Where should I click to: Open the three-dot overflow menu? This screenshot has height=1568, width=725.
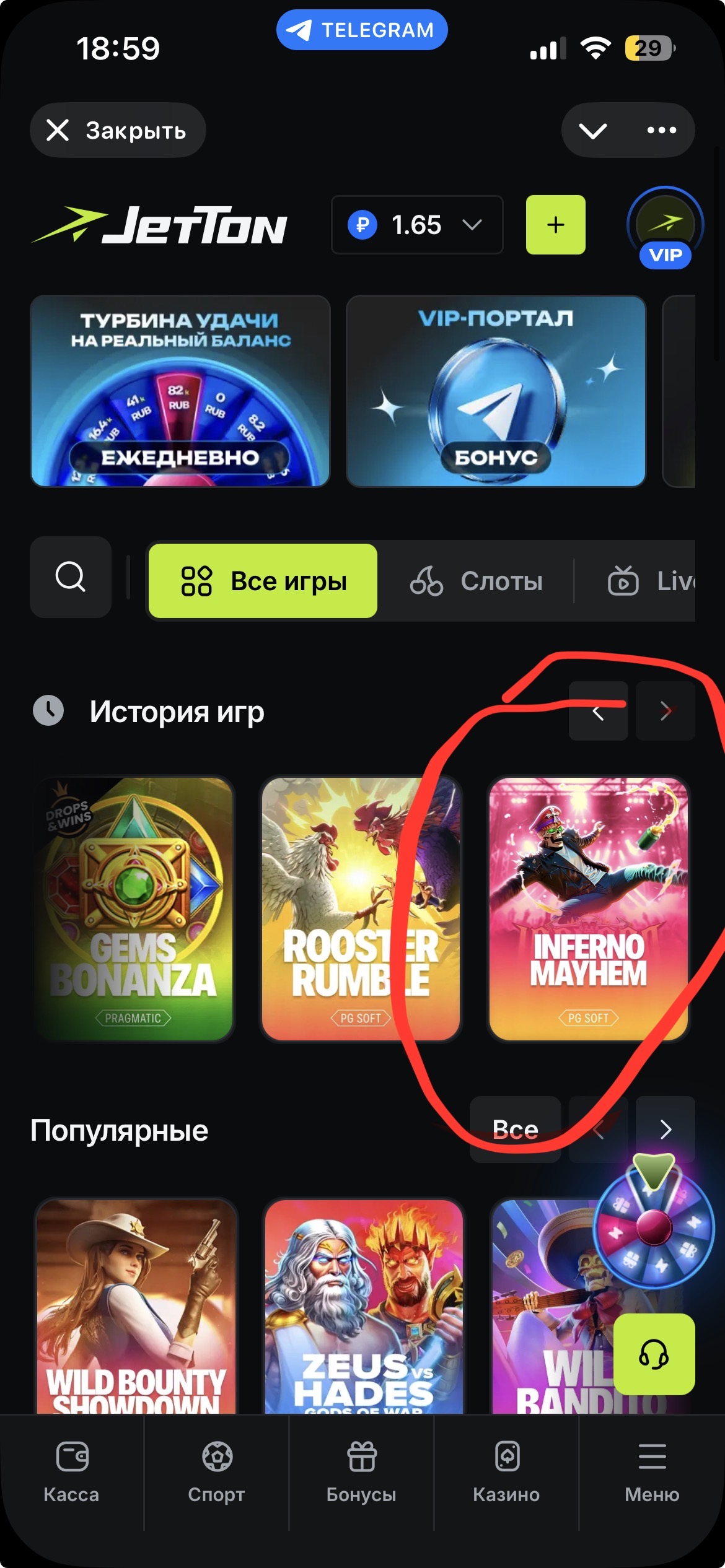661,130
